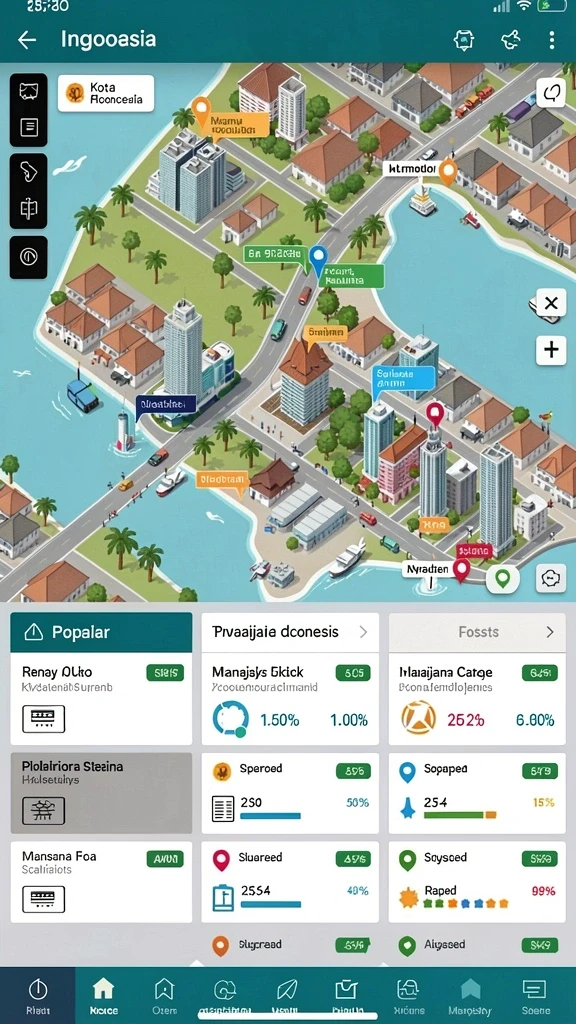This screenshot has width=576, height=1024.
Task: Switch to the home tab in bottom bar
Action: [x=103, y=996]
